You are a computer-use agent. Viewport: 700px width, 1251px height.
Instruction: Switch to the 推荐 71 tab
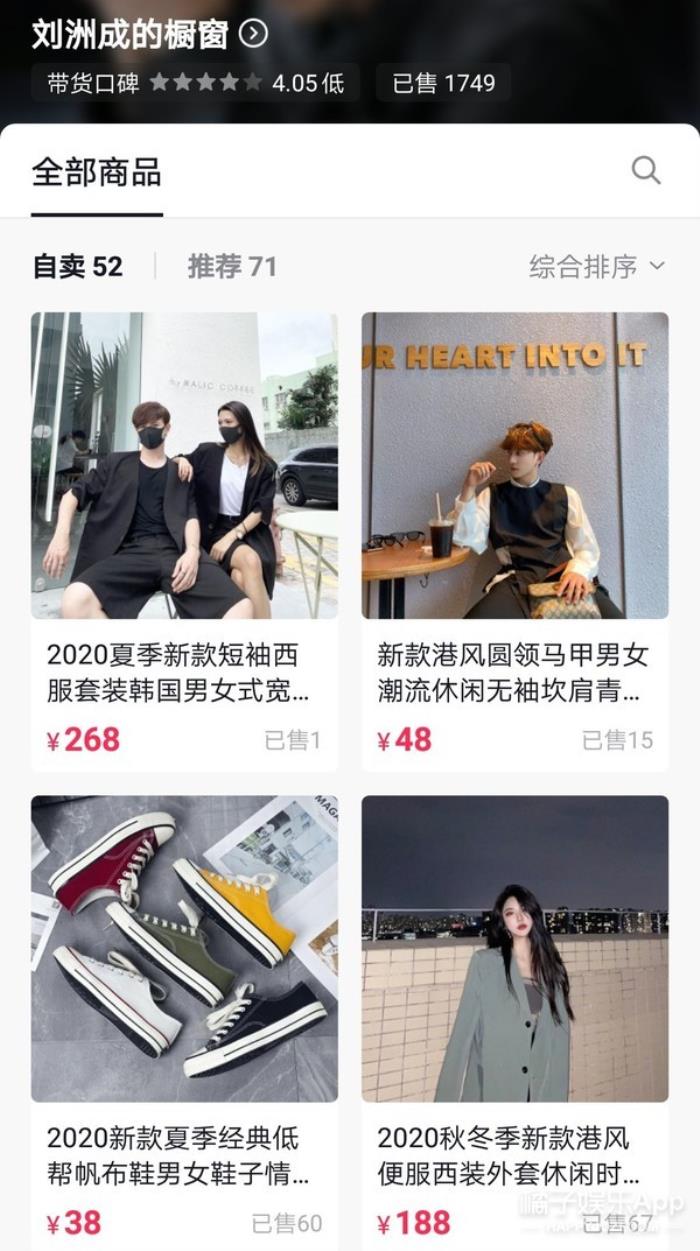pyautogui.click(x=232, y=267)
